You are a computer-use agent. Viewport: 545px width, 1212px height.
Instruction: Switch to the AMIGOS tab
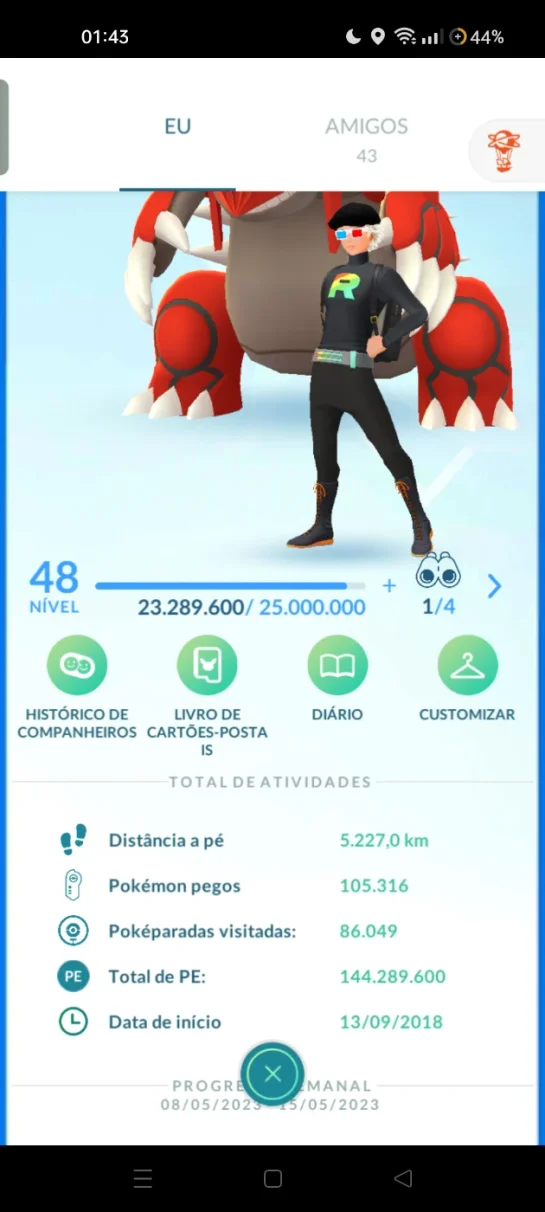tap(366, 138)
